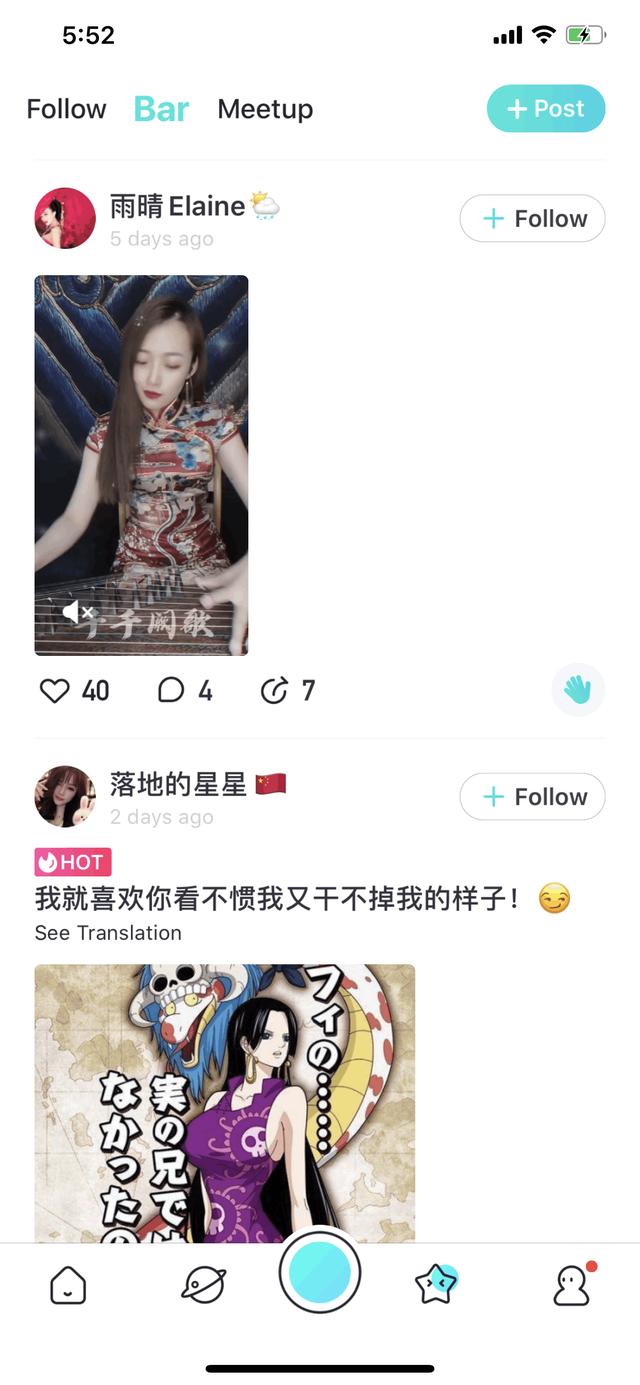Like 雨晴Elaine's post

(x=55, y=691)
